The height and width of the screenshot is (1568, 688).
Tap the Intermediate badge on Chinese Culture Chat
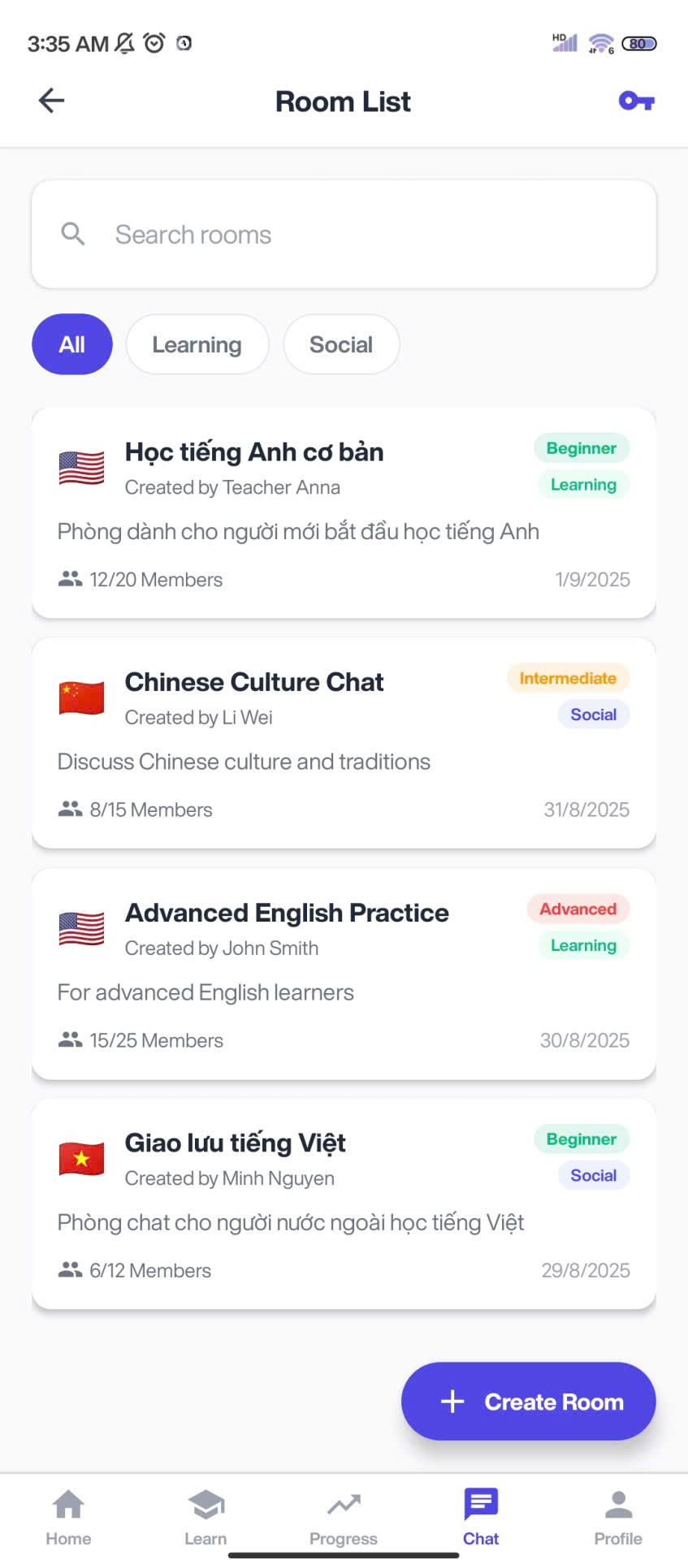coord(567,677)
